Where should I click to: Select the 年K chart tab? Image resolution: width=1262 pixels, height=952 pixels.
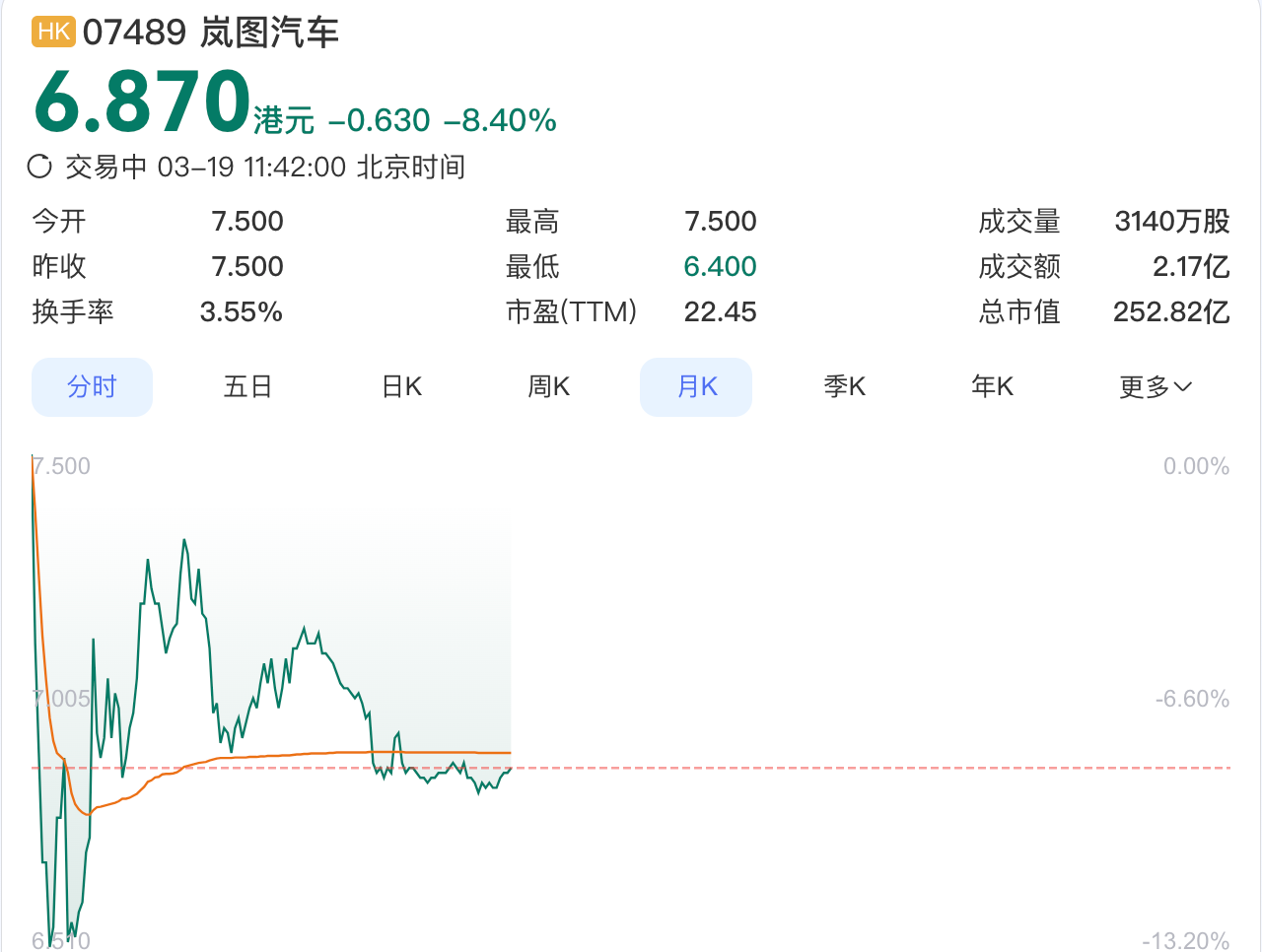coord(992,386)
